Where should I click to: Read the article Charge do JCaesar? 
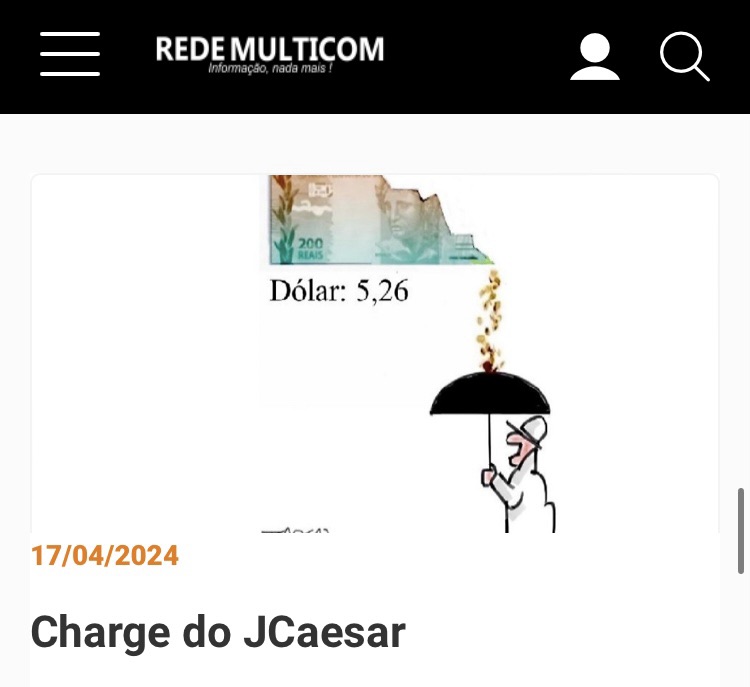(x=217, y=632)
